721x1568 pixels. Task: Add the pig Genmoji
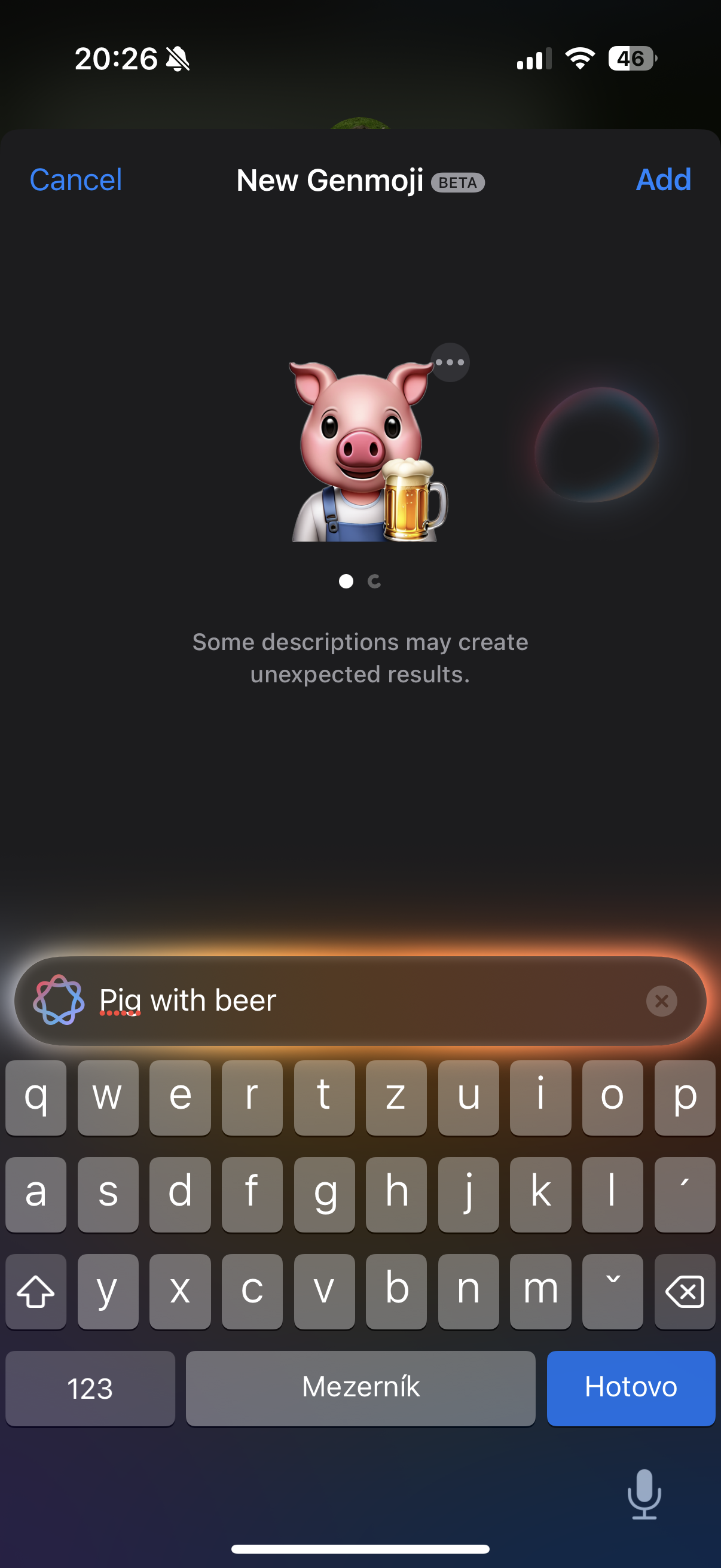662,180
